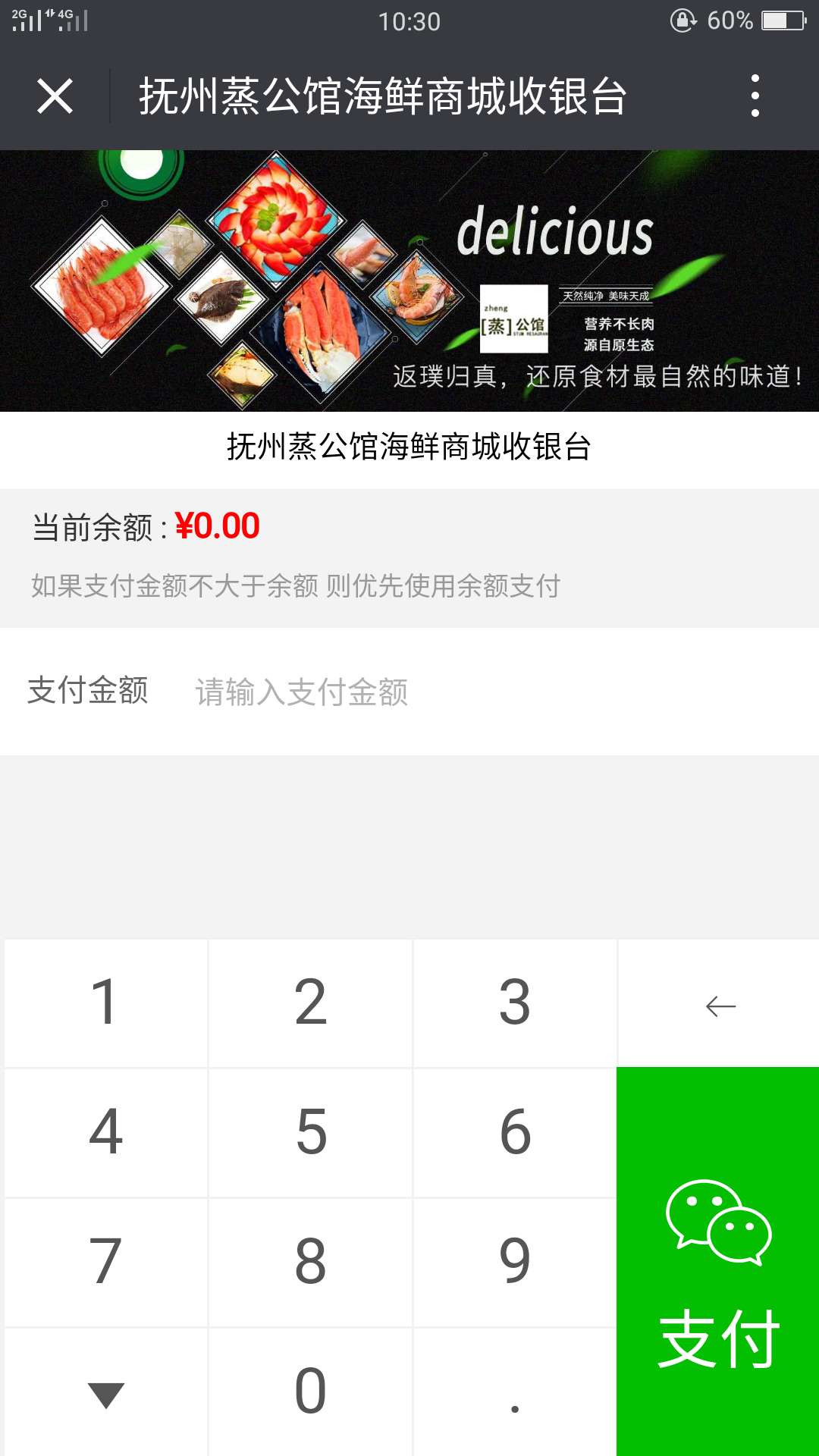Enter digit 7 on the keypad
This screenshot has width=819, height=1456.
(105, 1262)
